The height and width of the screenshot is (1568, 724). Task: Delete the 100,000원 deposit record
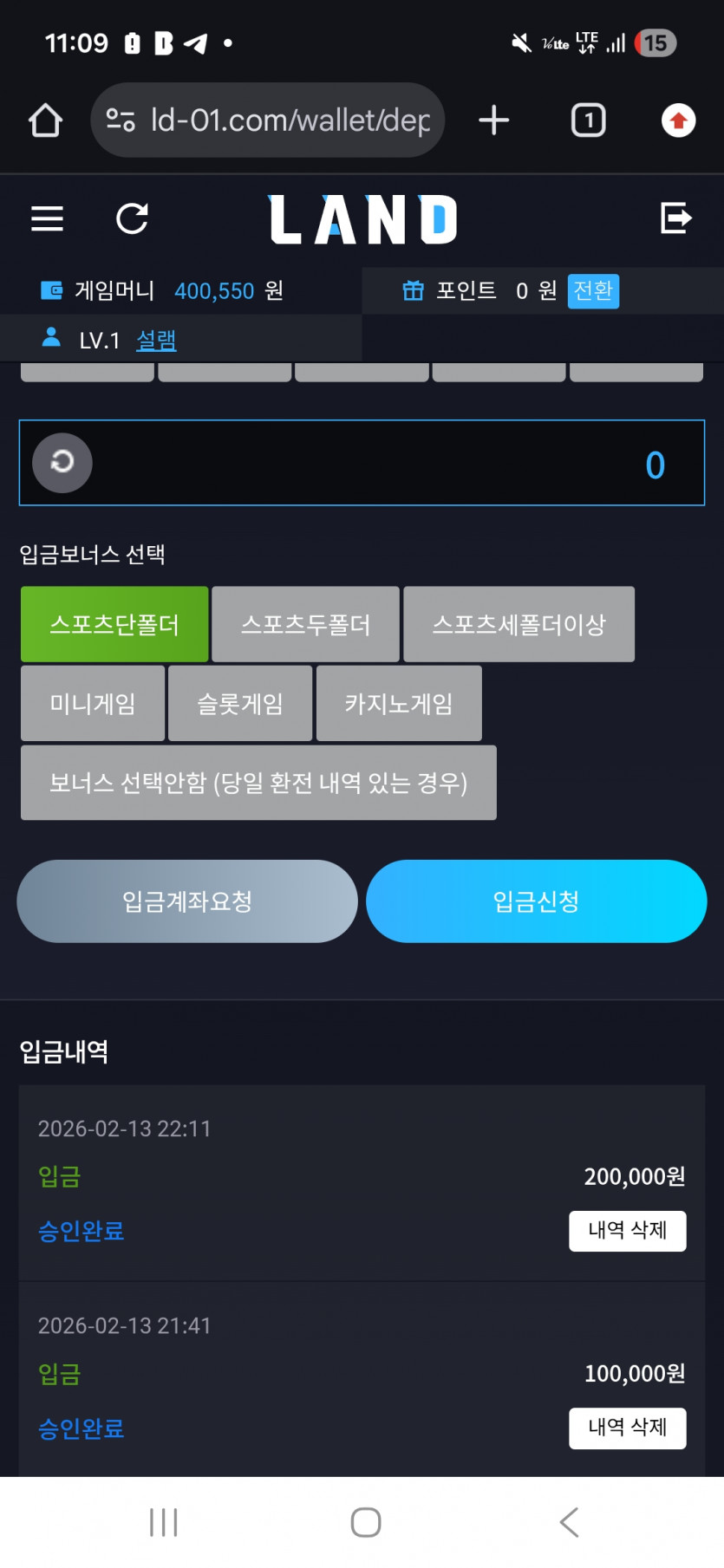click(628, 1428)
